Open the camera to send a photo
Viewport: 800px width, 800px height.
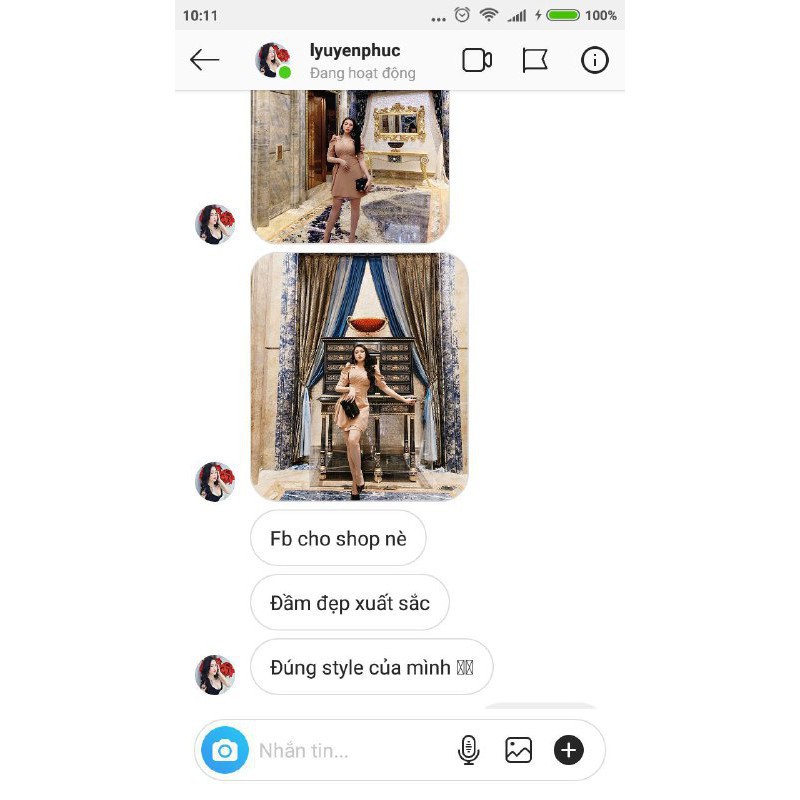(x=225, y=750)
